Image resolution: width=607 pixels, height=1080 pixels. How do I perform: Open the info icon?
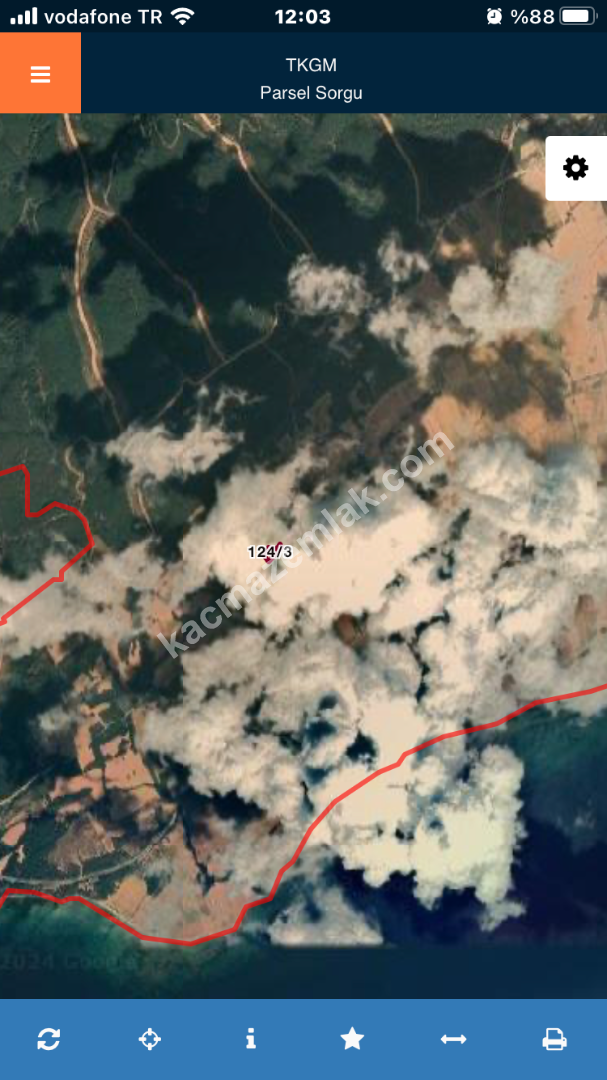point(251,1039)
